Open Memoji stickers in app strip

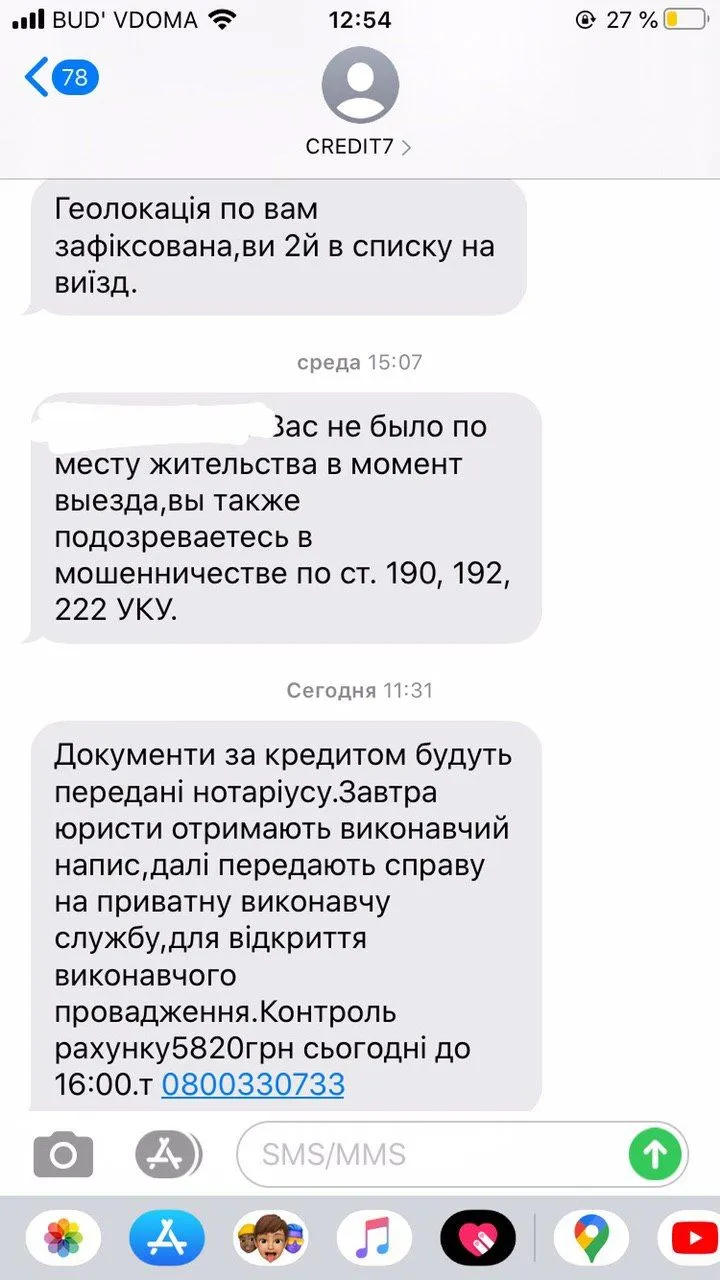(x=271, y=1240)
